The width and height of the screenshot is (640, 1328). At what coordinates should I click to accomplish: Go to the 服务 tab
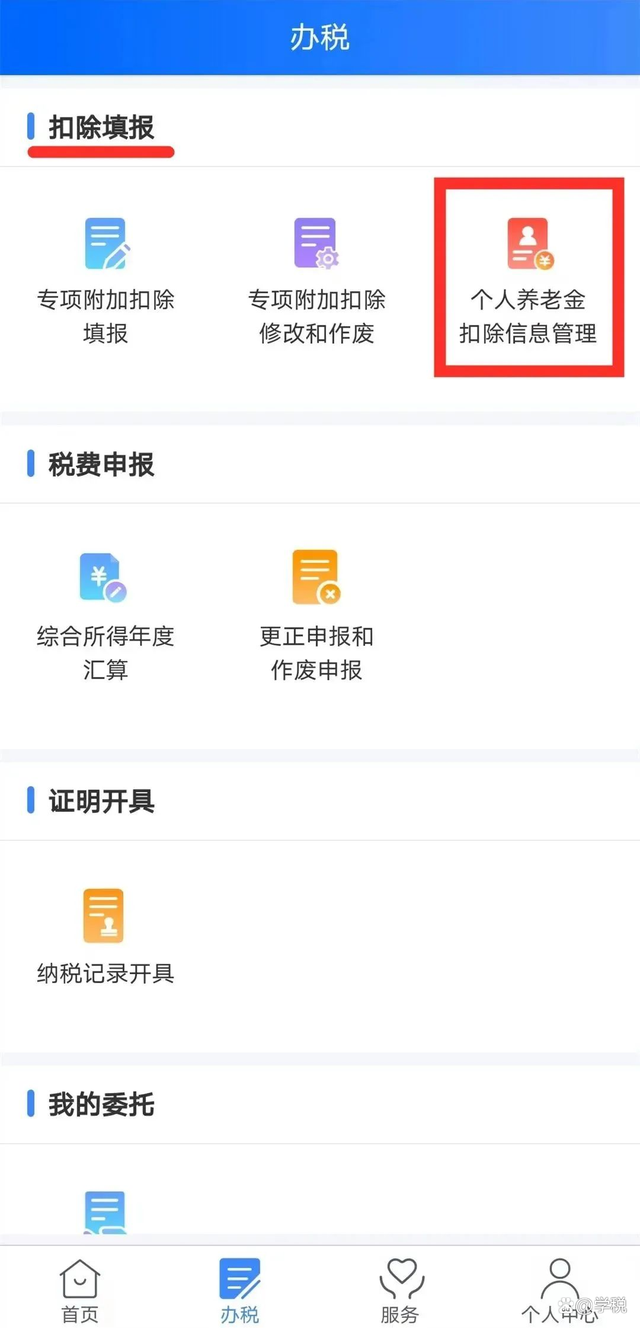tap(400, 1290)
